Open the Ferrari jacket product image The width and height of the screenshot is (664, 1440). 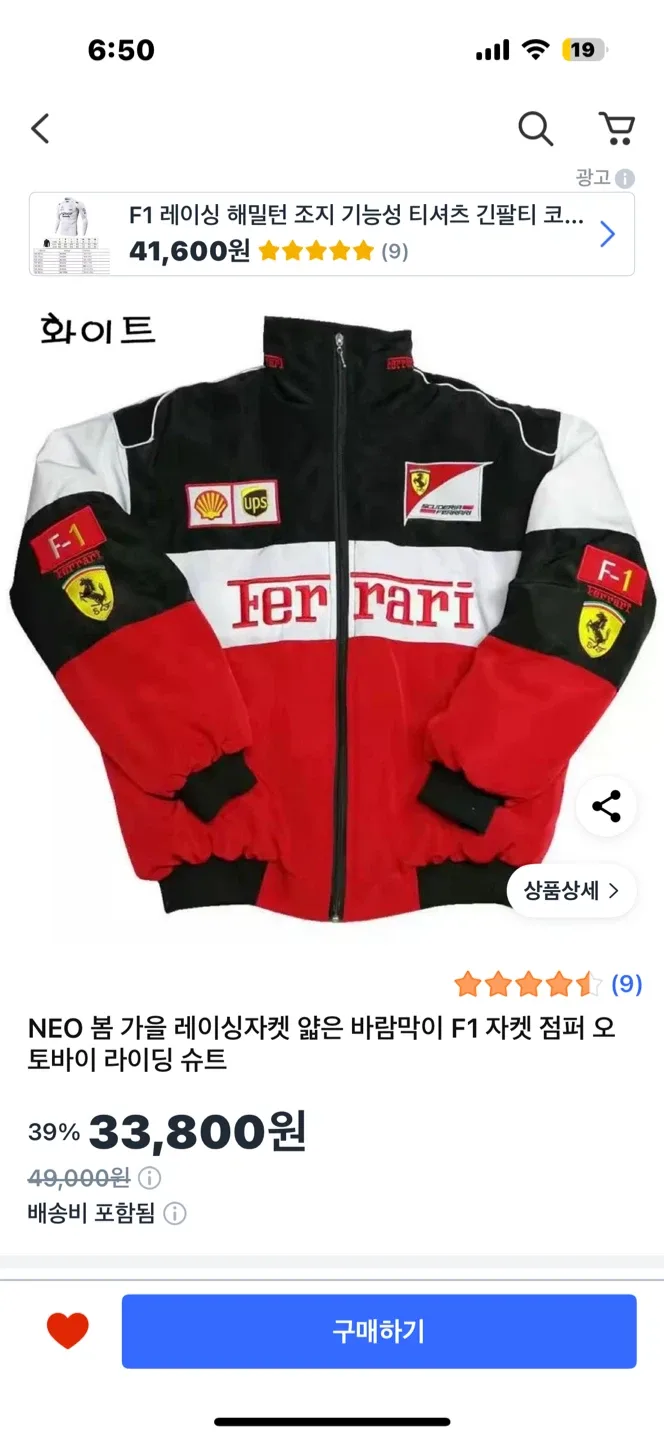[332, 620]
